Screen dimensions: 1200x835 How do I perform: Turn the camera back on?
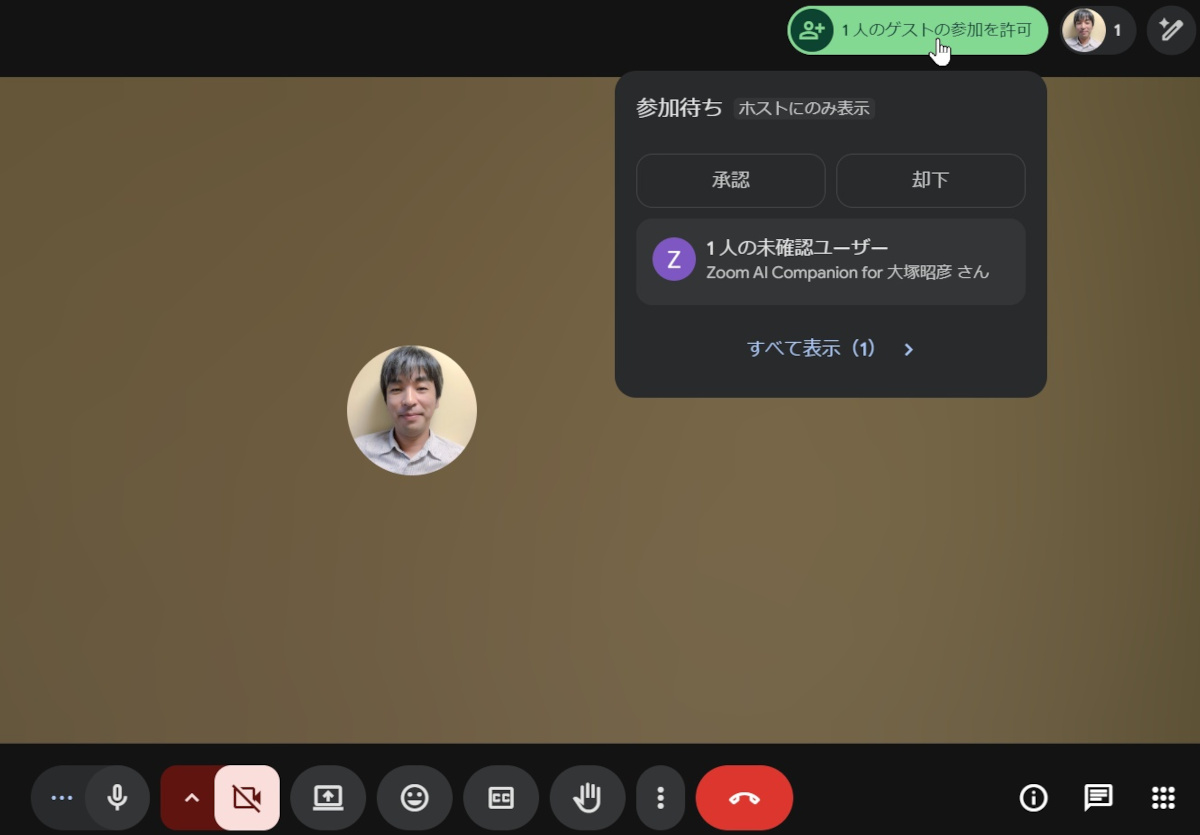pyautogui.click(x=247, y=797)
